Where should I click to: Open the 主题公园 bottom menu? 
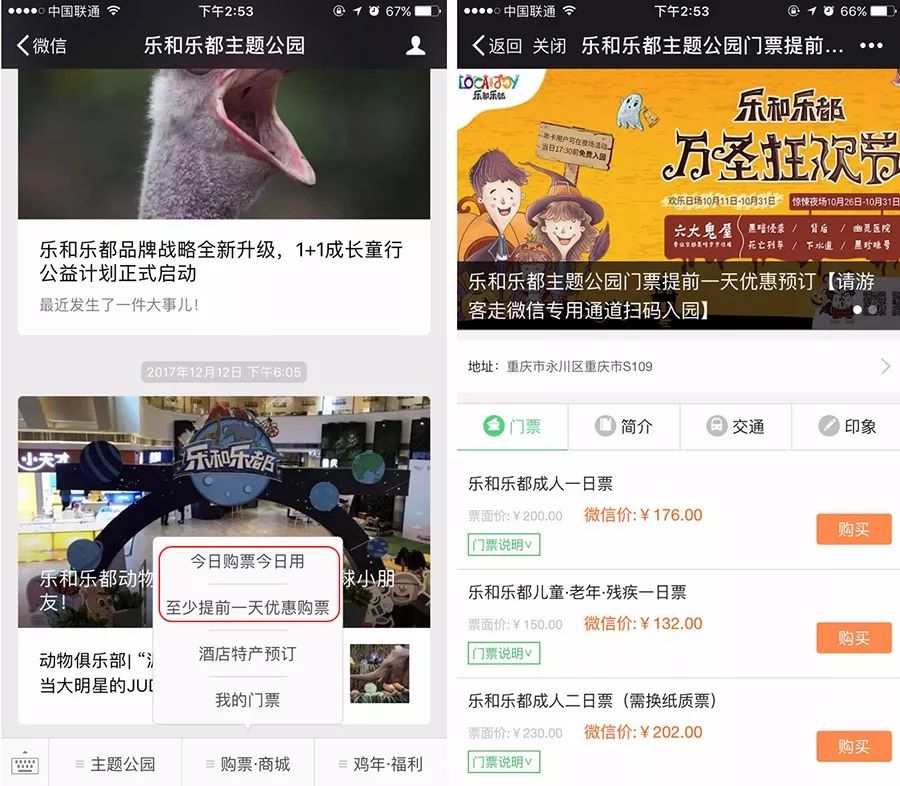pos(115,764)
